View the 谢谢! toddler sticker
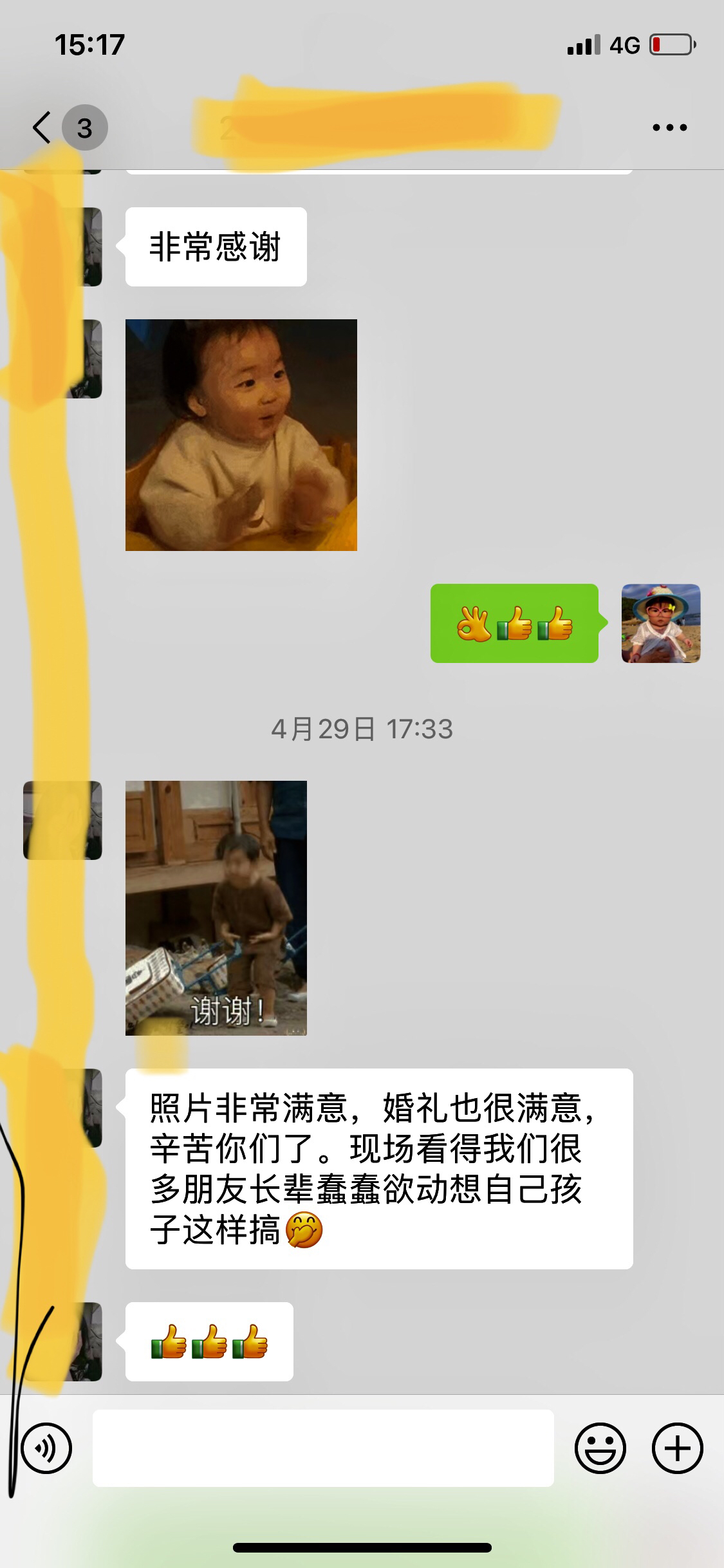 (x=216, y=908)
